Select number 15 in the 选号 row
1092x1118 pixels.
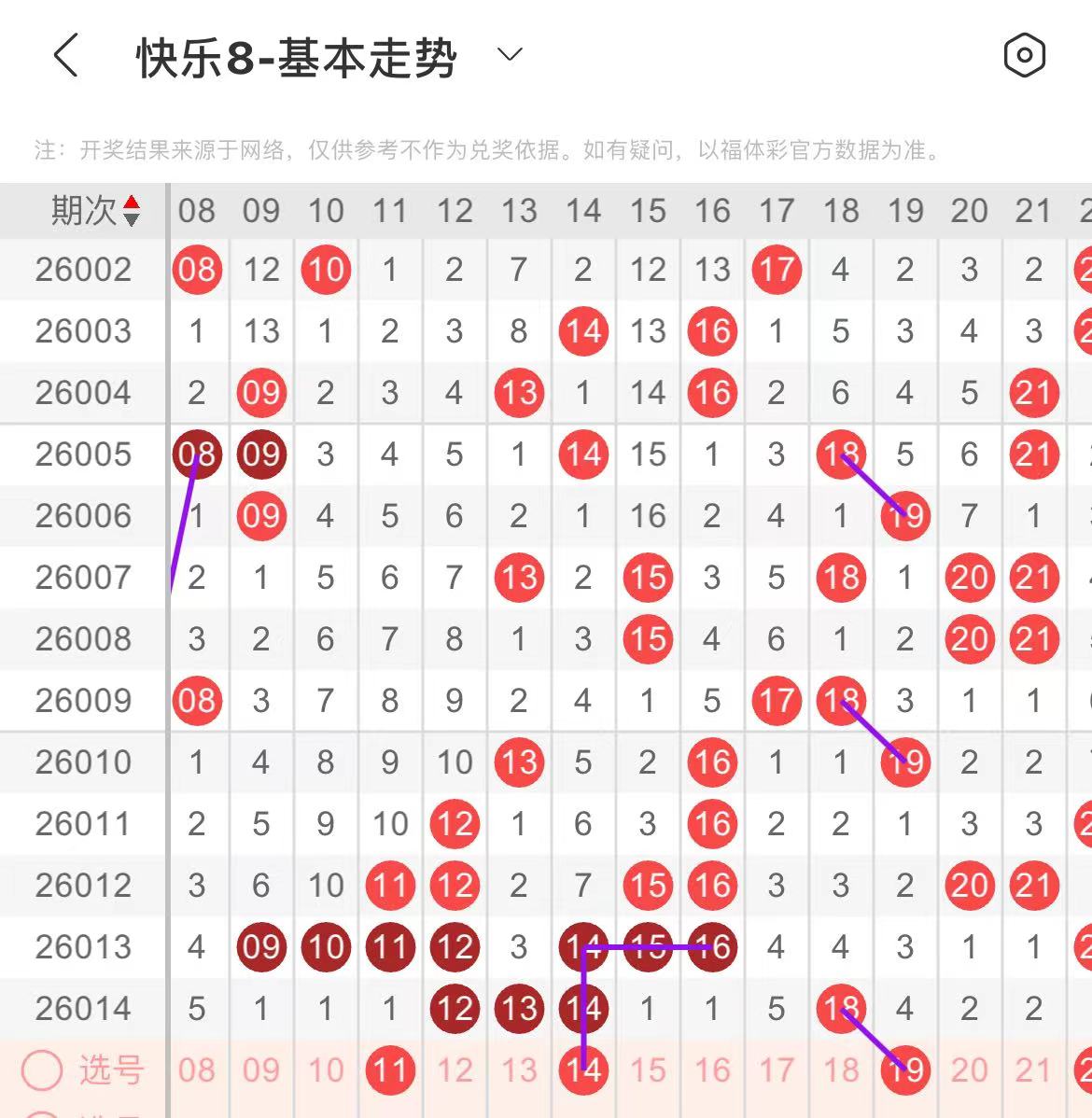click(647, 1069)
